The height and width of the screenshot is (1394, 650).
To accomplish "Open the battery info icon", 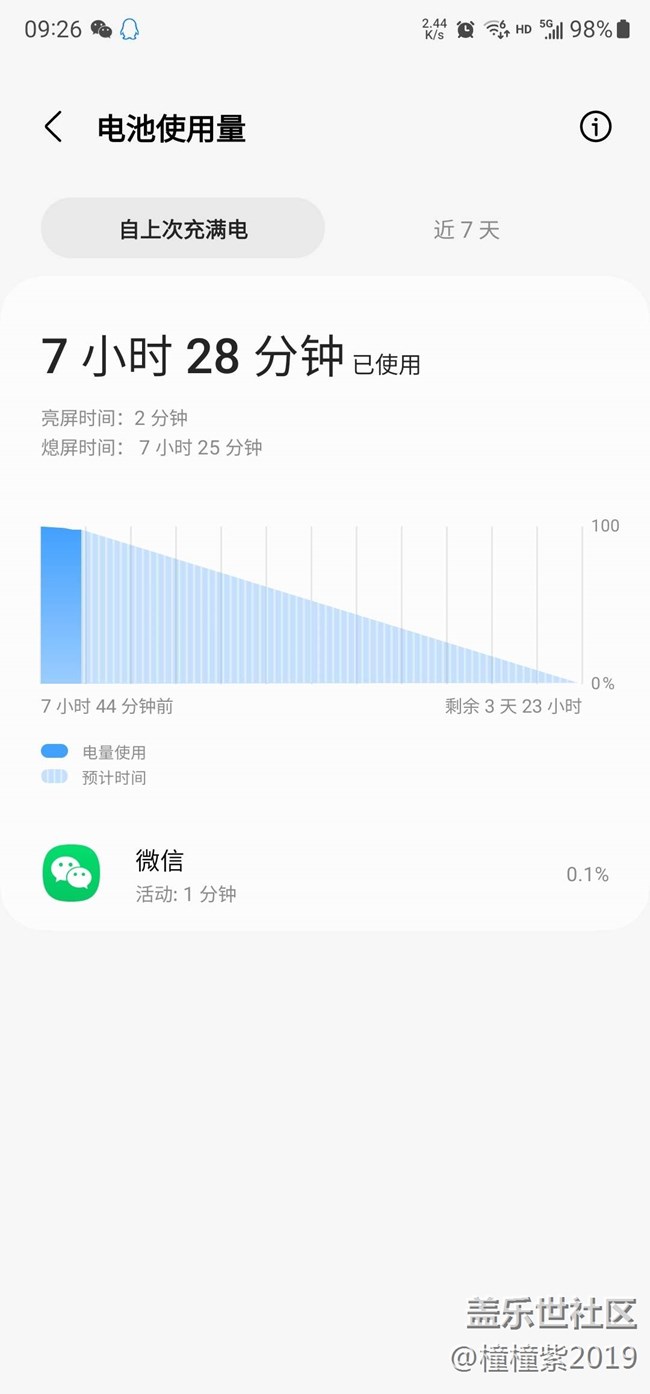I will [x=595, y=127].
